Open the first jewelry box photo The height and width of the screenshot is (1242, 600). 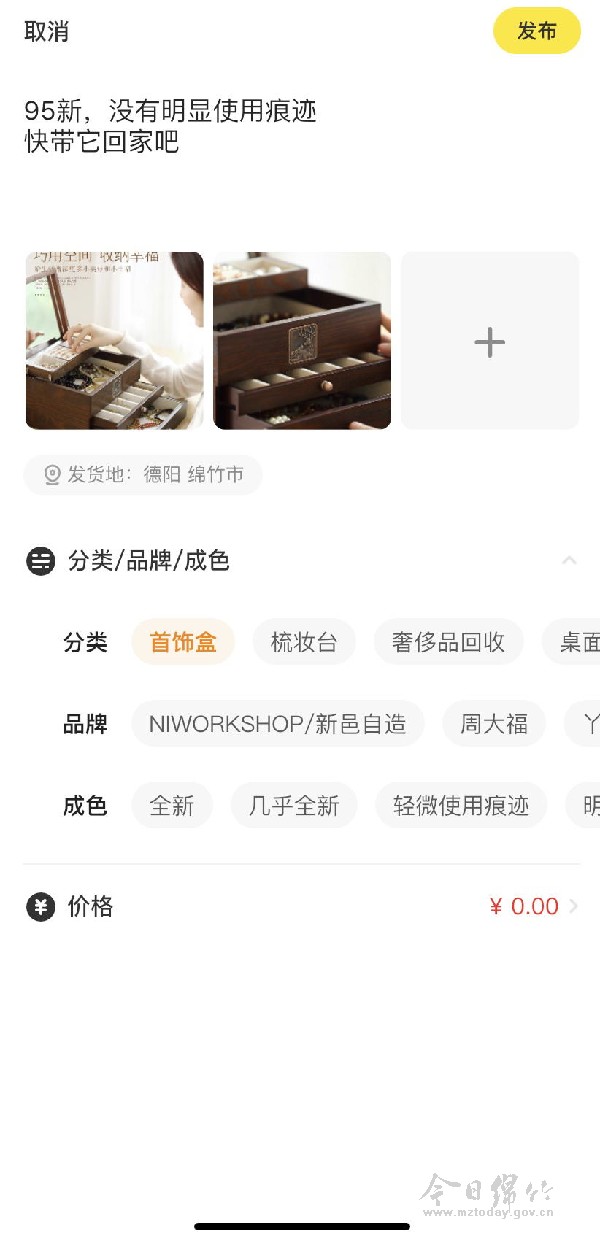[114, 340]
